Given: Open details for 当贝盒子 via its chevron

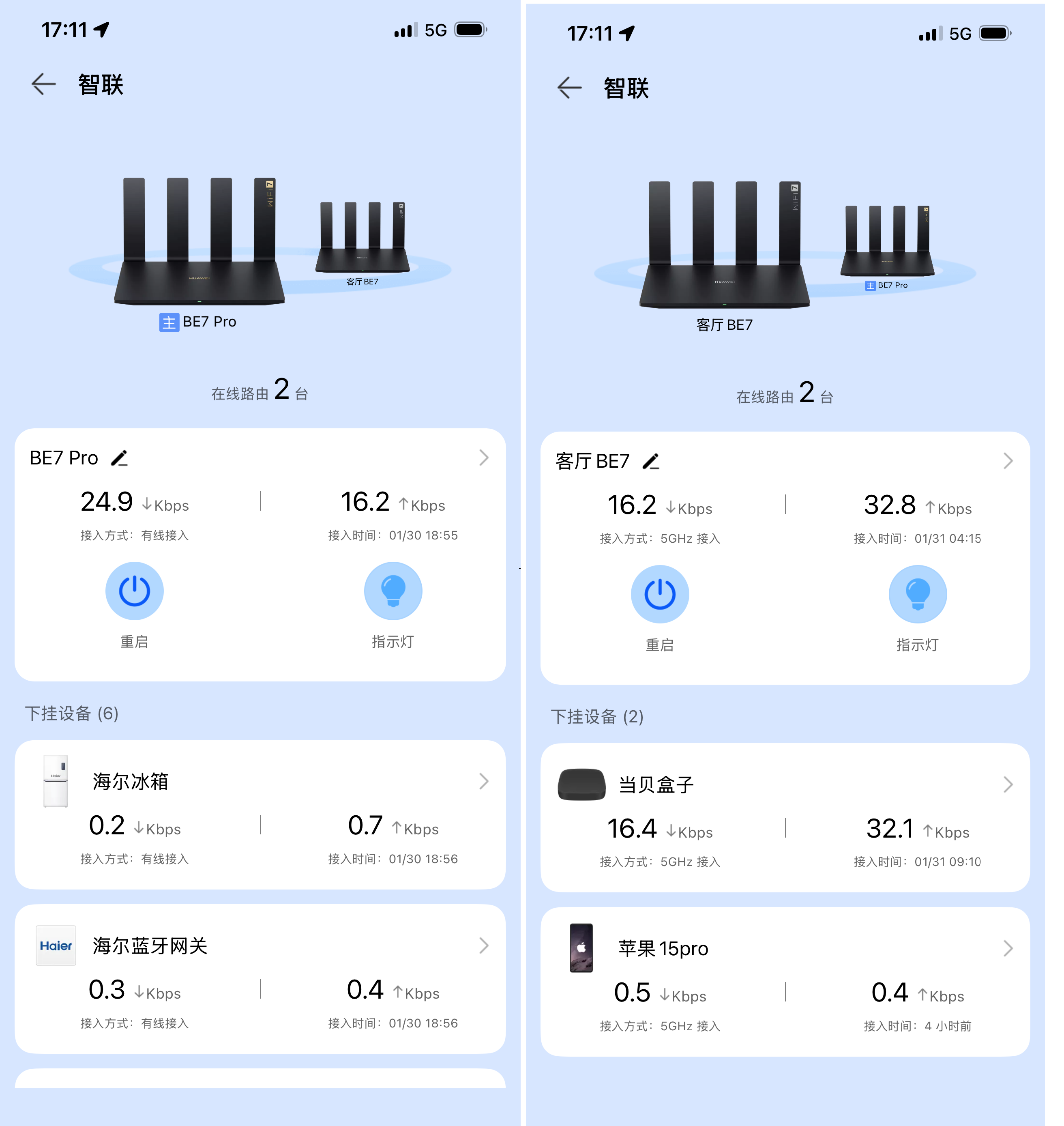Looking at the screenshot, I should tap(1008, 784).
